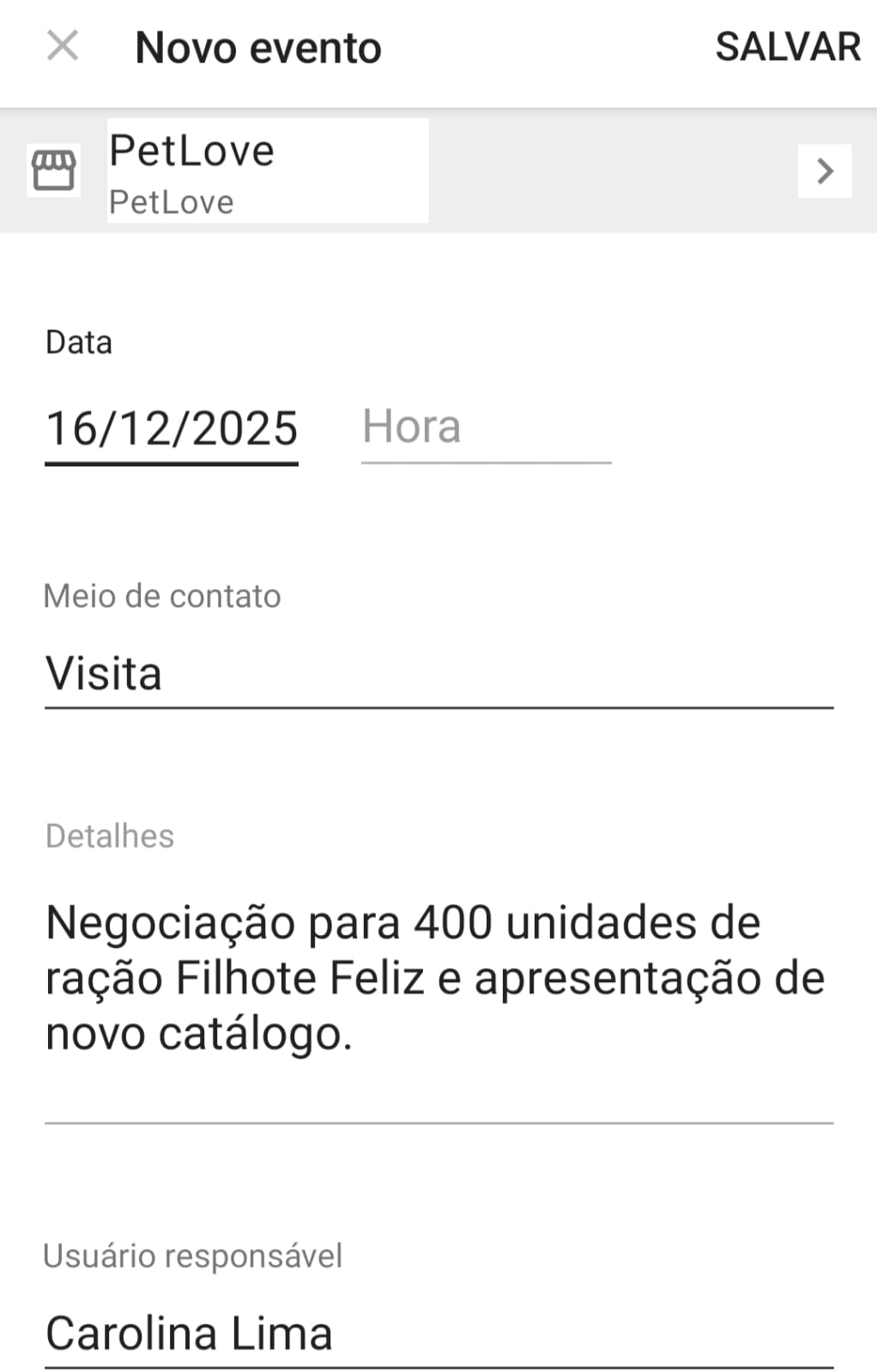Close the Novo evento form

click(63, 46)
